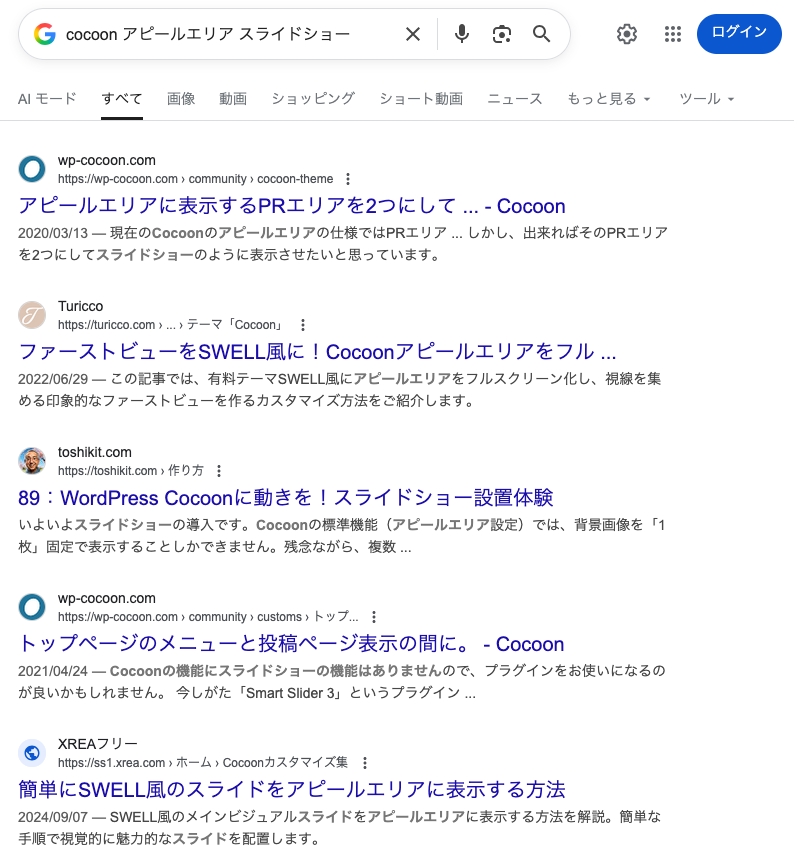The height and width of the screenshot is (859, 794).
Task: Switch to the 画像 tab
Action: point(181,99)
